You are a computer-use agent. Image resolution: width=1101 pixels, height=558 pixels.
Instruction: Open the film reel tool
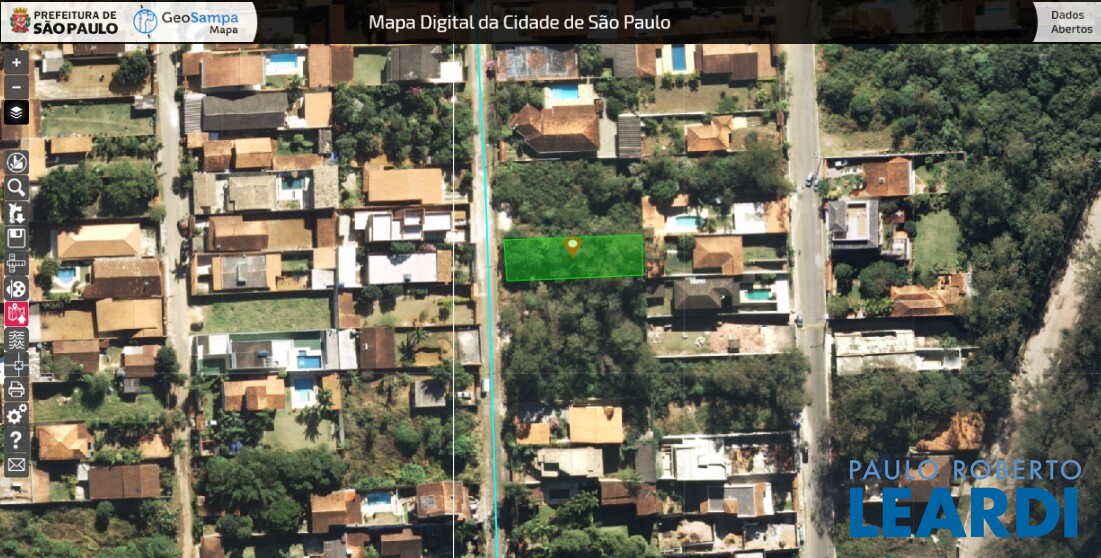point(16,288)
